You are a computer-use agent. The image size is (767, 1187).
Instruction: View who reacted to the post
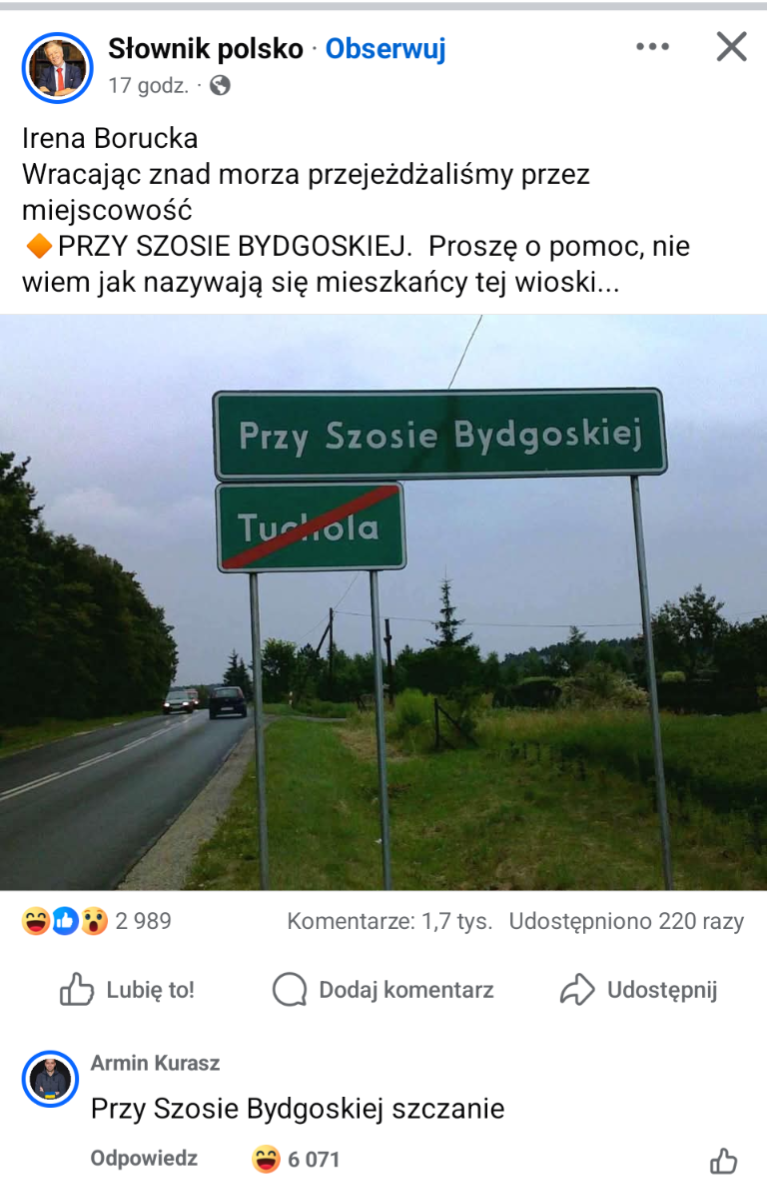(x=96, y=921)
